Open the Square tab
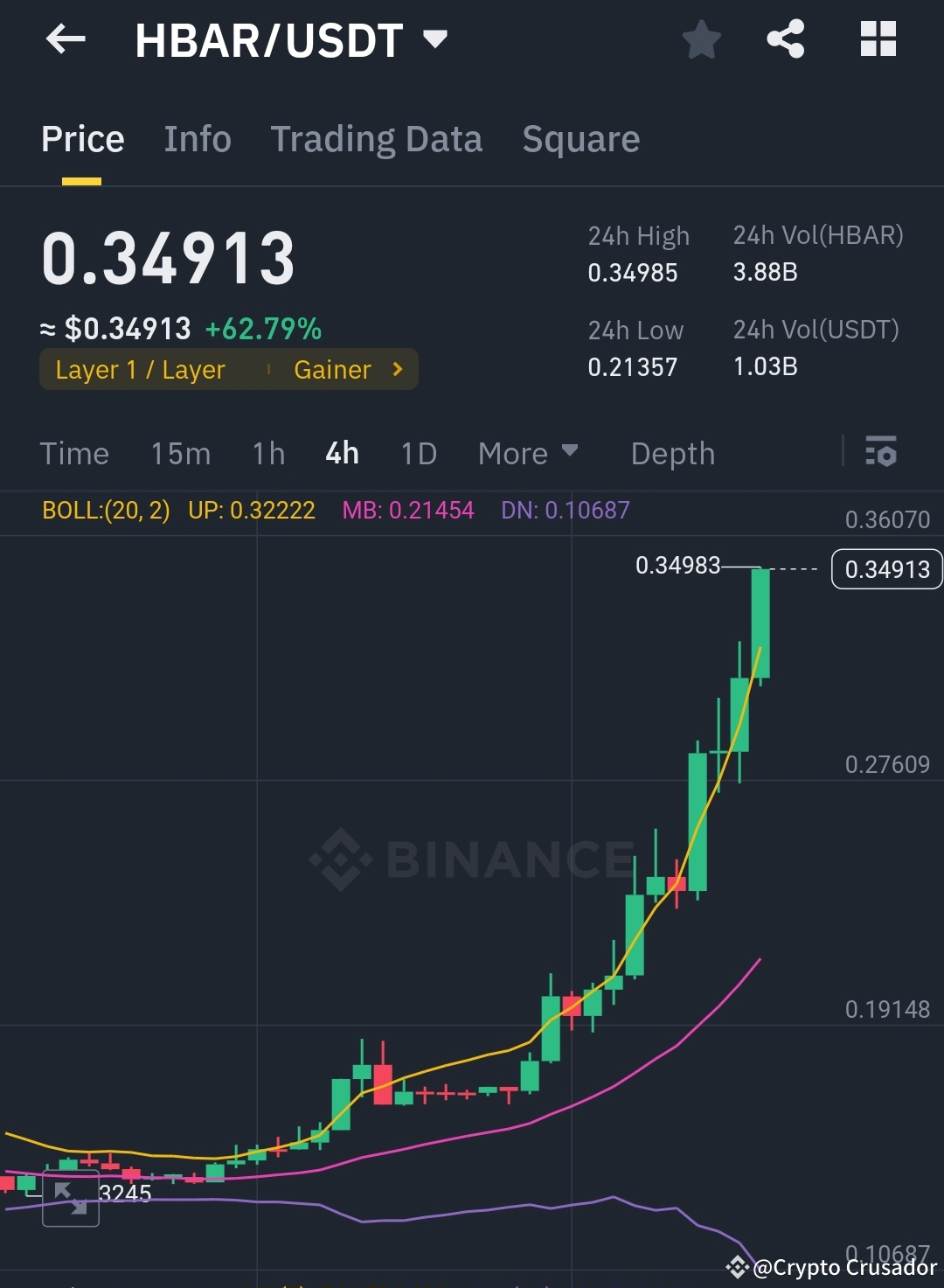This screenshot has height=1288, width=944. coord(580,138)
